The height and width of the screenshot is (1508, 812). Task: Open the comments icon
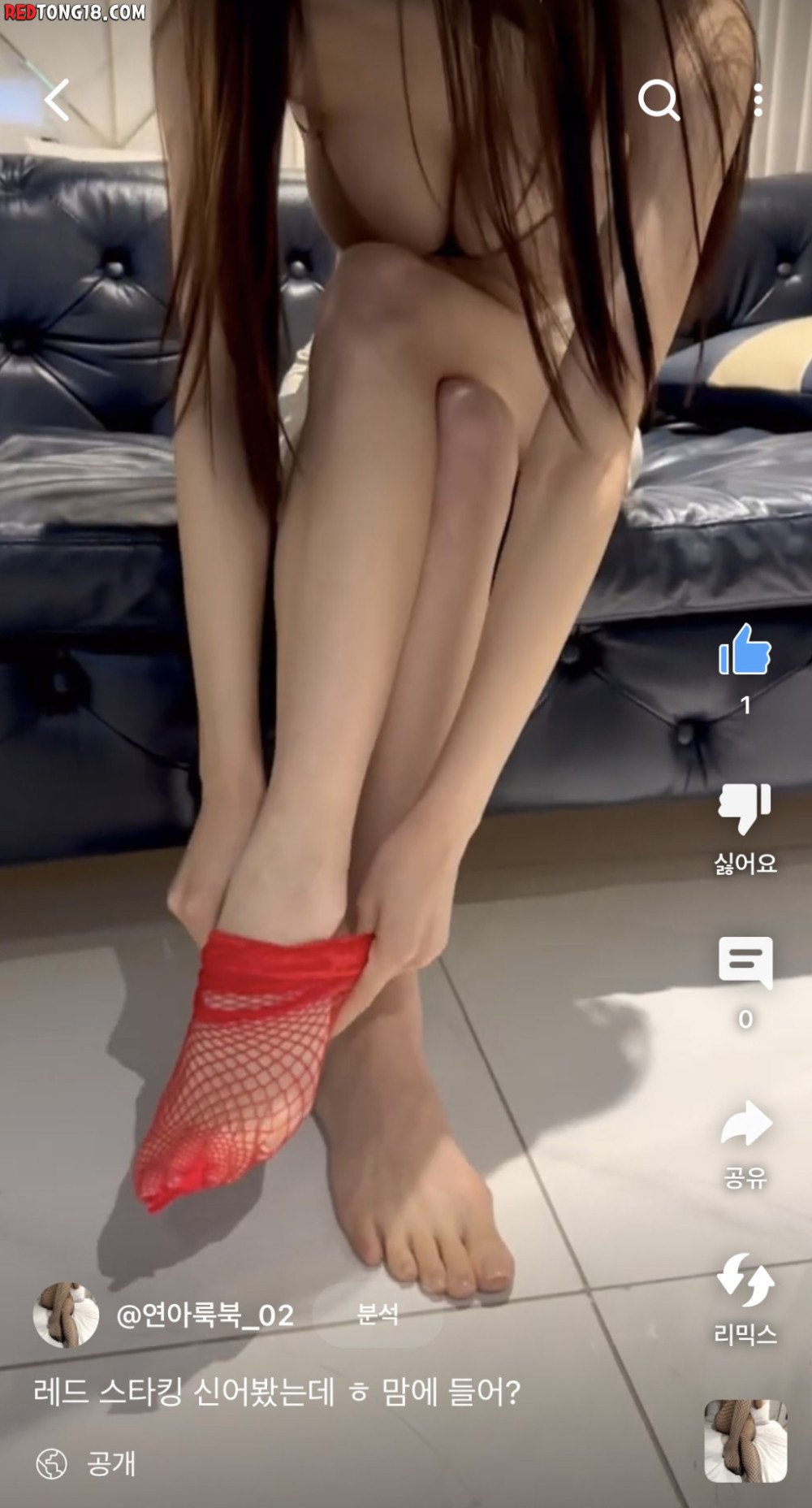[x=745, y=964]
